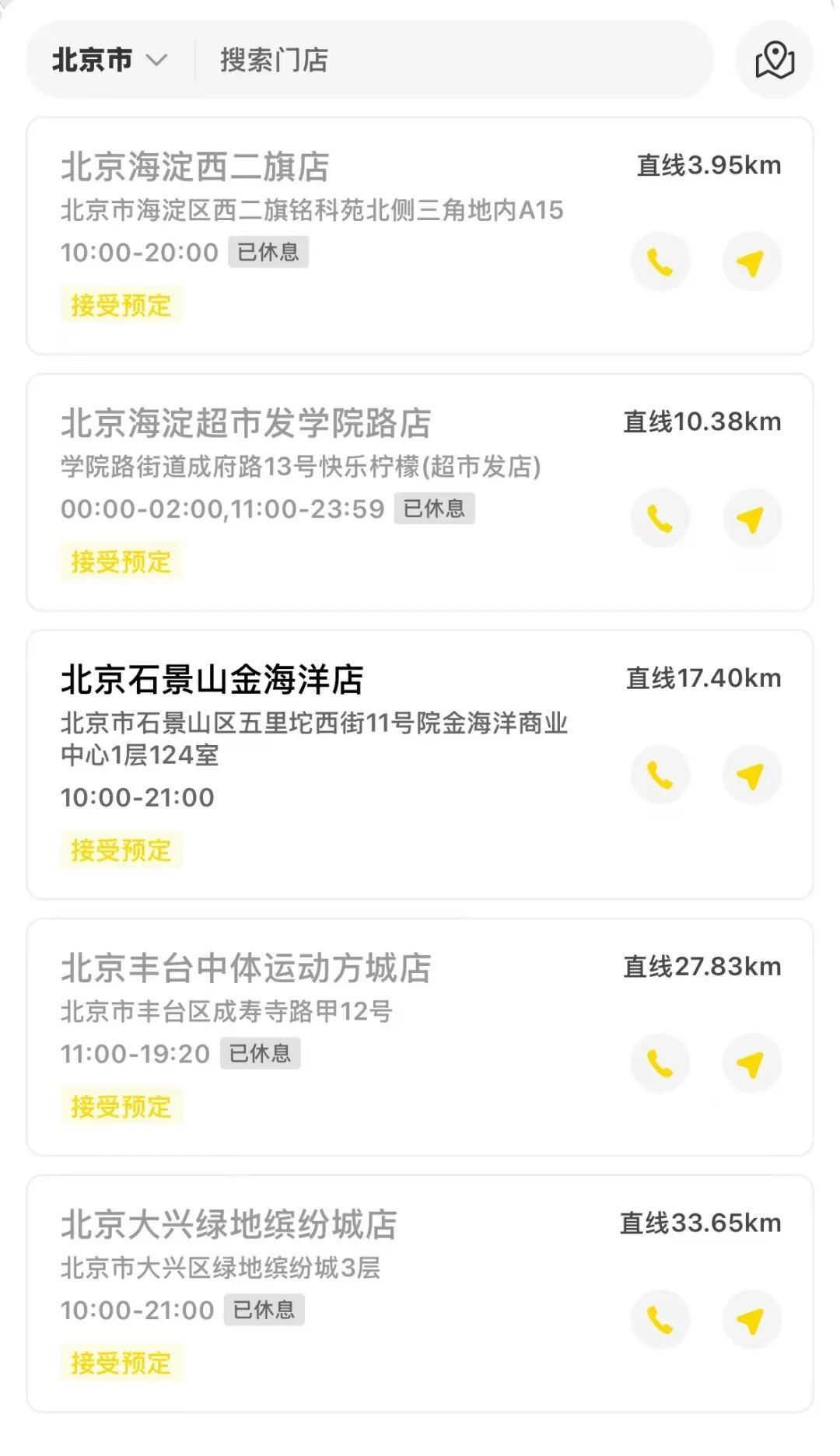Open the 北京丰台中体运动方城店 store card
The width and height of the screenshot is (840, 1456).
point(420,1038)
